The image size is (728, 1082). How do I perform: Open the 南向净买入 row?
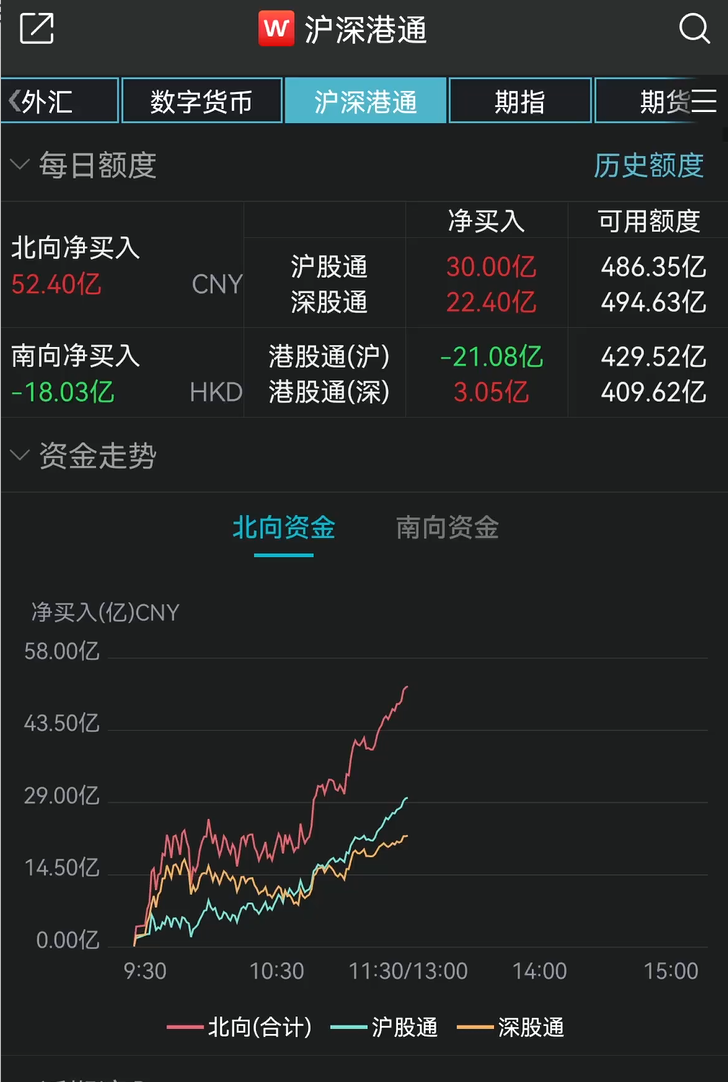120,374
